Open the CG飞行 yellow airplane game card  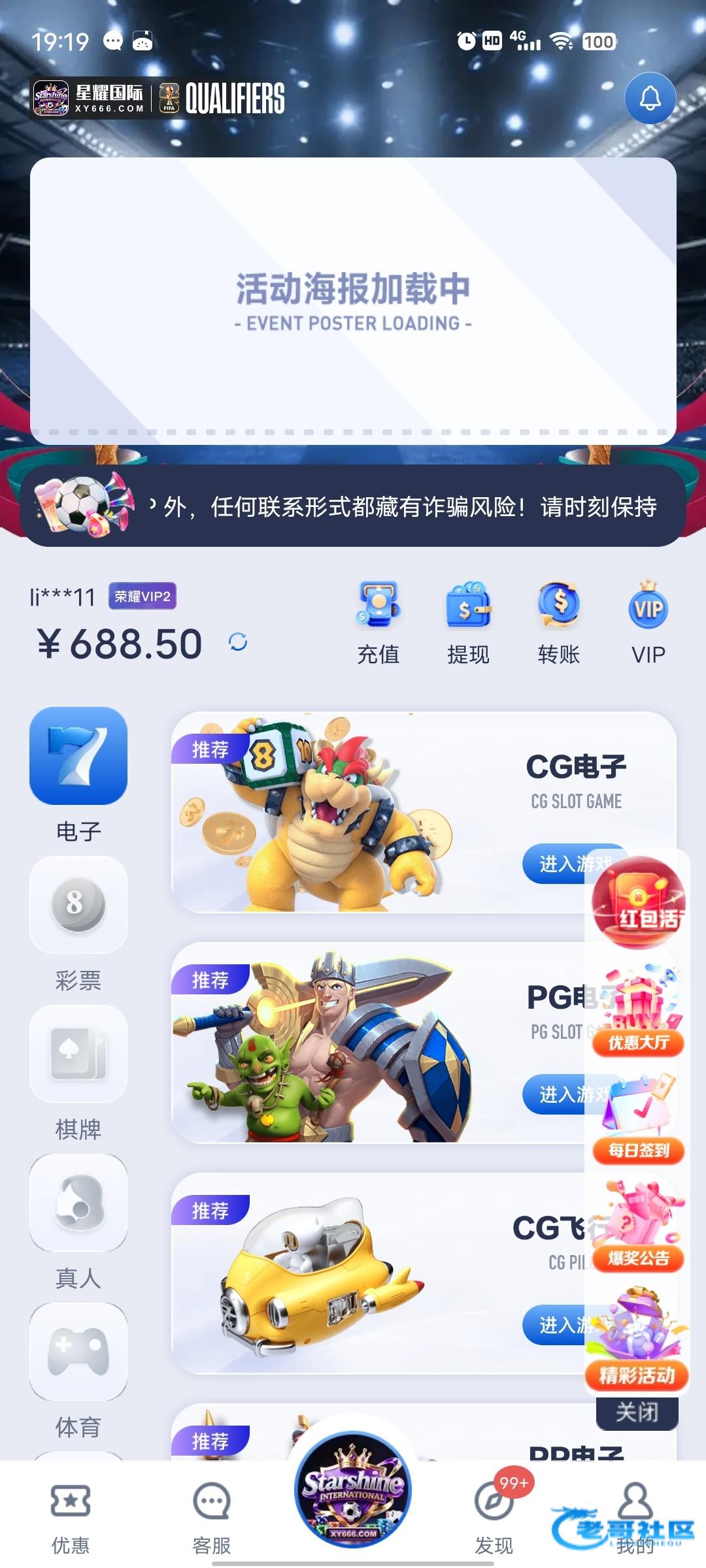(379, 1273)
